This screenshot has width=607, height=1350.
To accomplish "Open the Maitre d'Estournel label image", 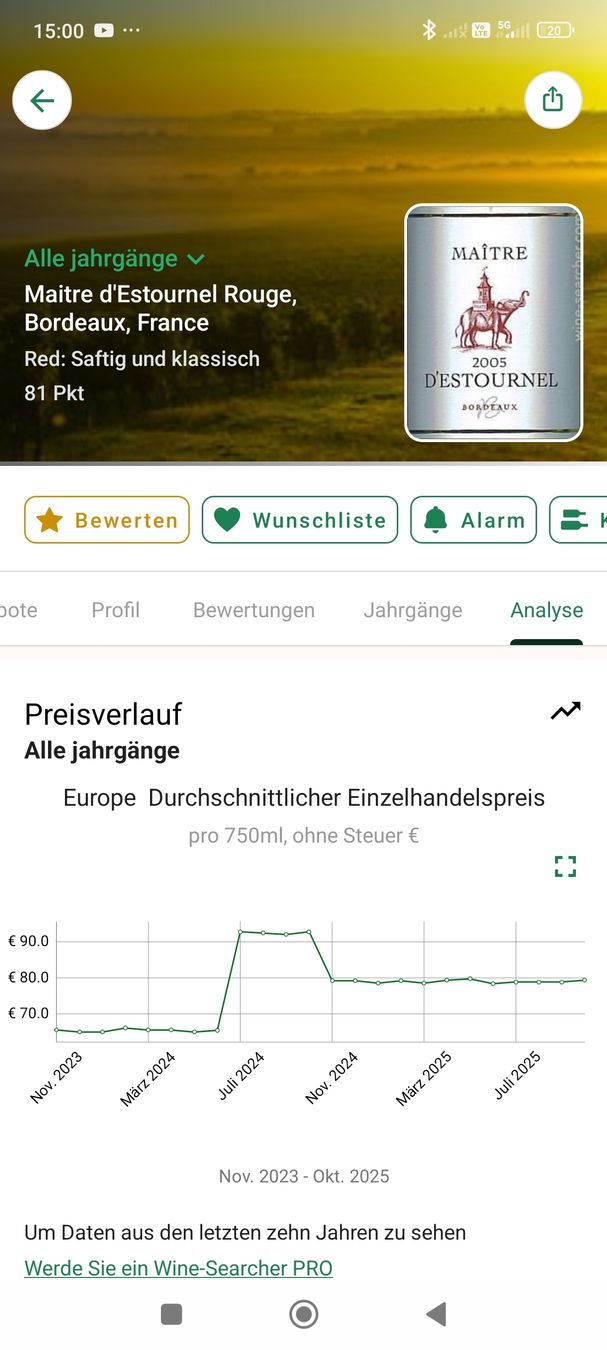I will pos(493,322).
